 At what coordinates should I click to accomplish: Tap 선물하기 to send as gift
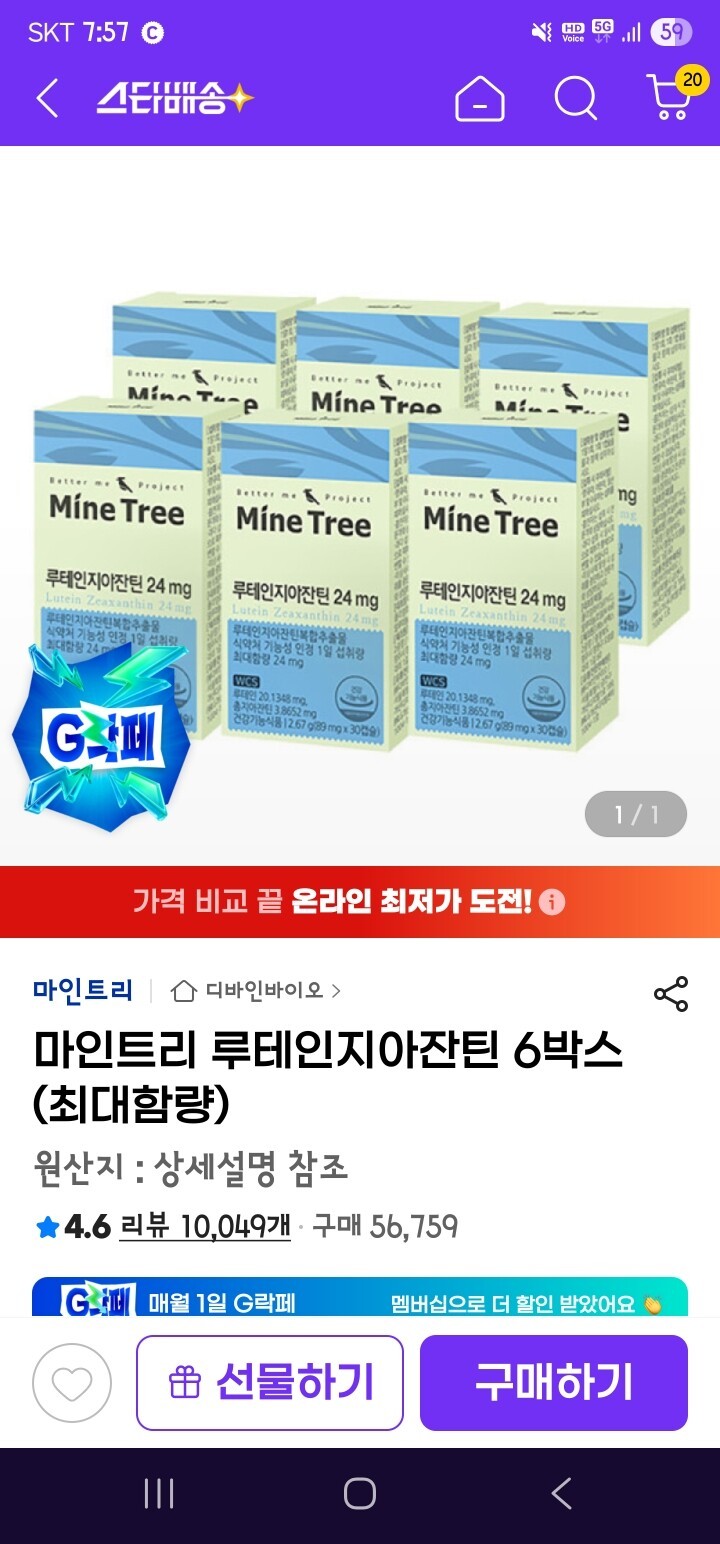pyautogui.click(x=270, y=1383)
